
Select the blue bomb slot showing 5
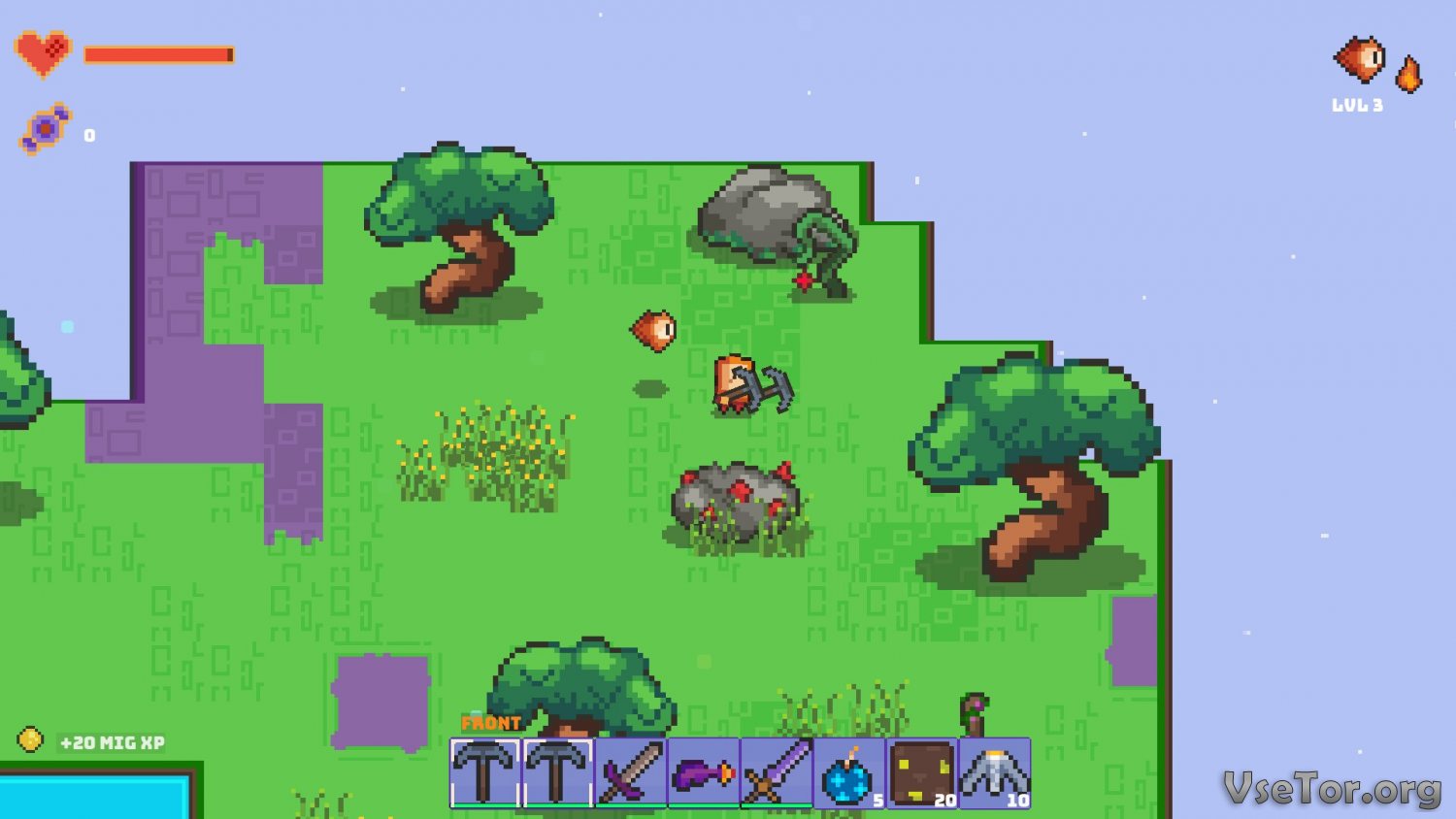848,773
